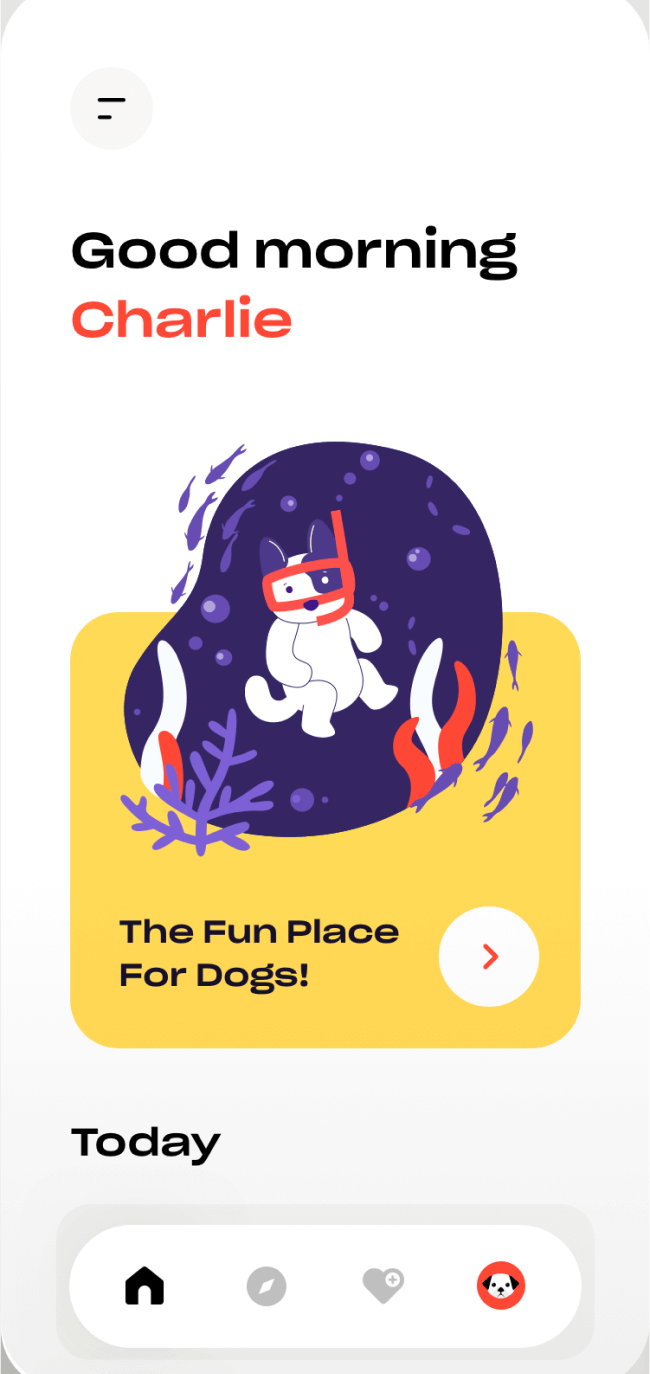Open The Fun Place For Dogs card

coord(260,952)
